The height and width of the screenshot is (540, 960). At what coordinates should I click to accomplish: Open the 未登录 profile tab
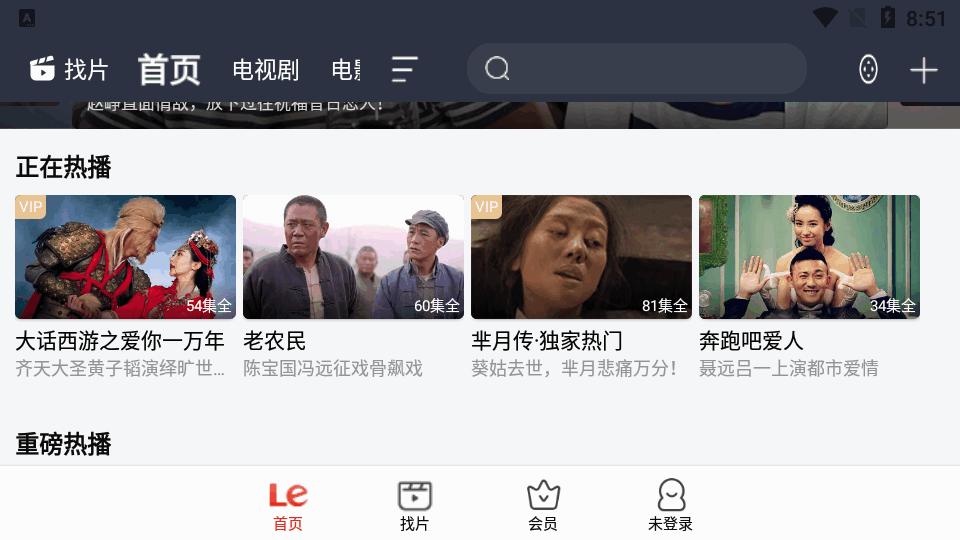pos(670,505)
